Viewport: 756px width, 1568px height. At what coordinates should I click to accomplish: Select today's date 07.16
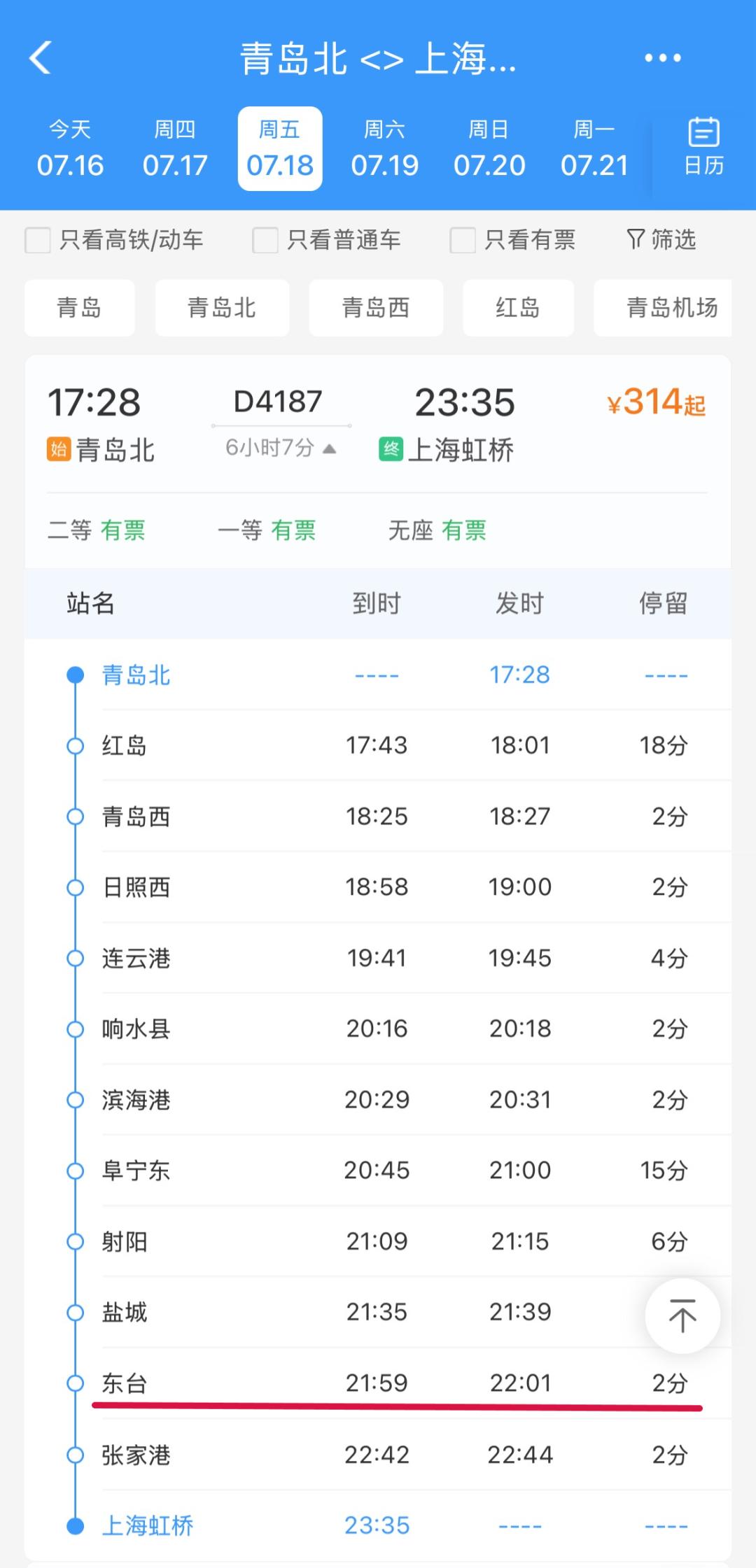70,148
